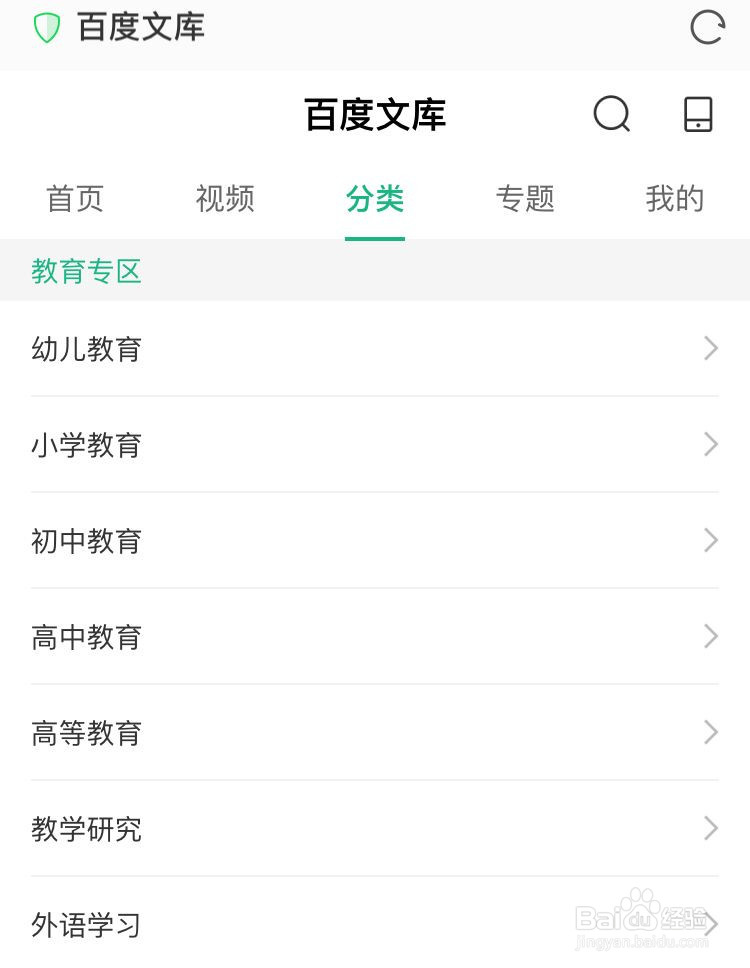Image resolution: width=750 pixels, height=968 pixels.
Task: Tap the Baidu 经验 watermark logo
Action: (x=650, y=920)
